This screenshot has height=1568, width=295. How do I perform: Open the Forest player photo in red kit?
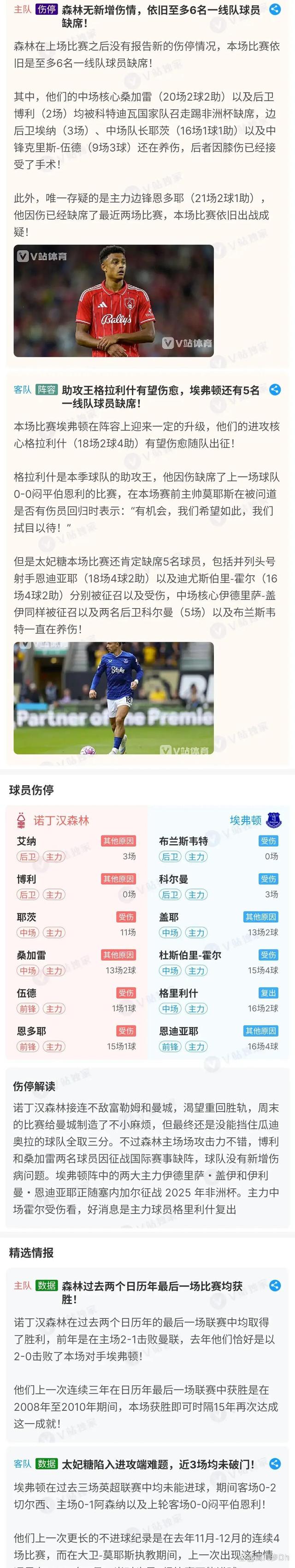tap(114, 301)
